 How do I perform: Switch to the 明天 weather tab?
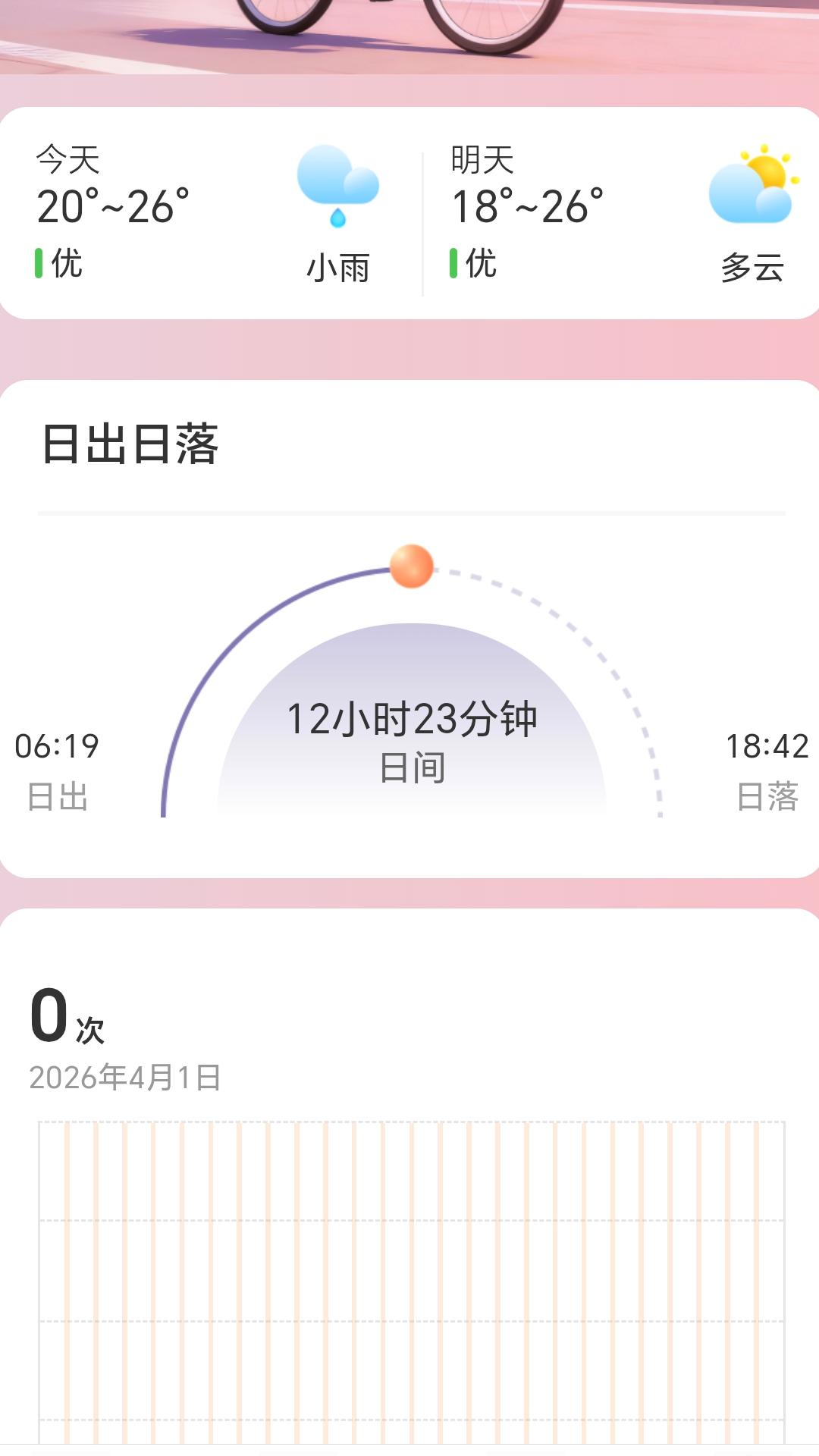pyautogui.click(x=483, y=161)
